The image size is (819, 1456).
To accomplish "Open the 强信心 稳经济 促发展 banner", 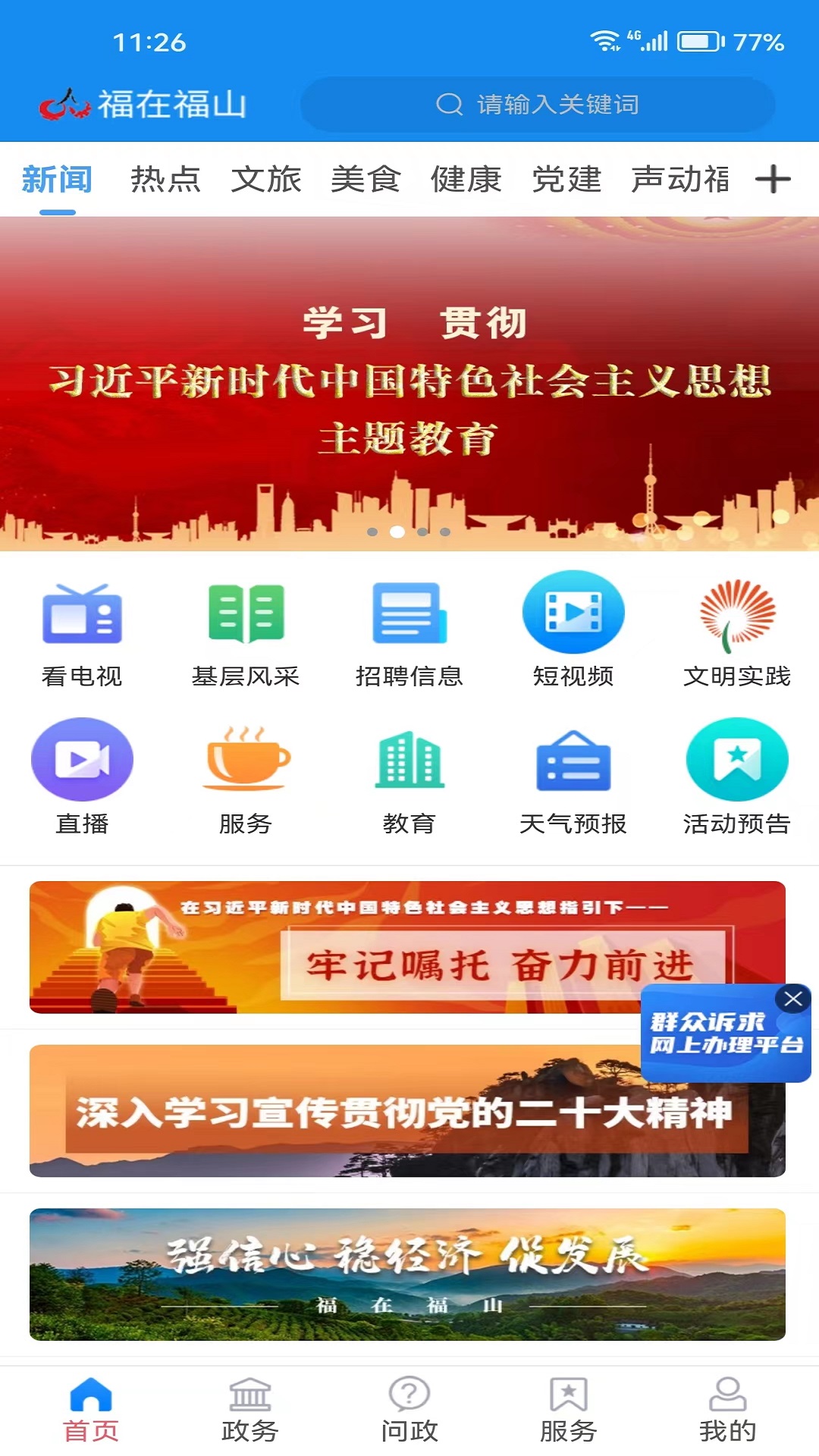I will (x=407, y=1274).
